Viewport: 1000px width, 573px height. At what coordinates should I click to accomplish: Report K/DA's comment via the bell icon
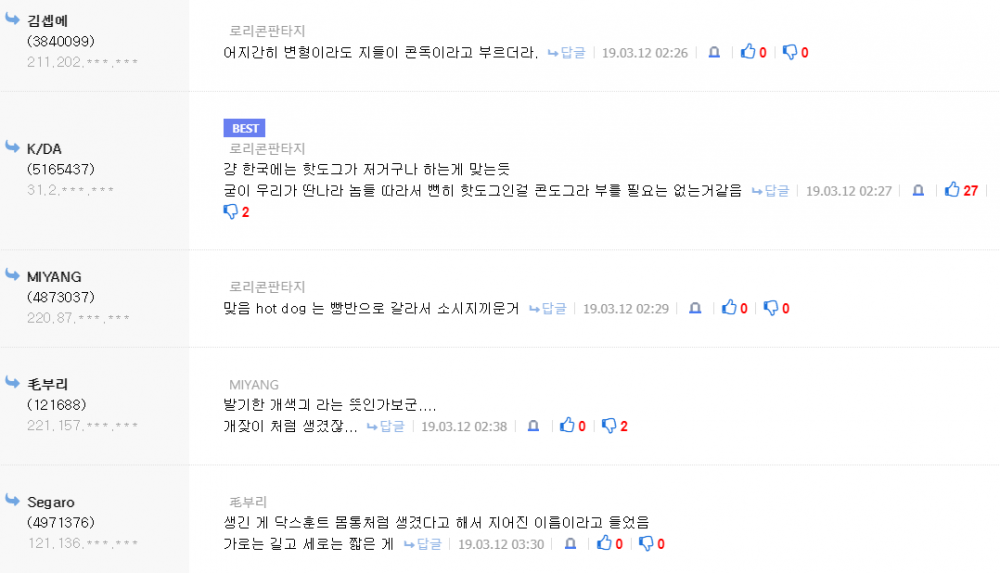pos(918,191)
